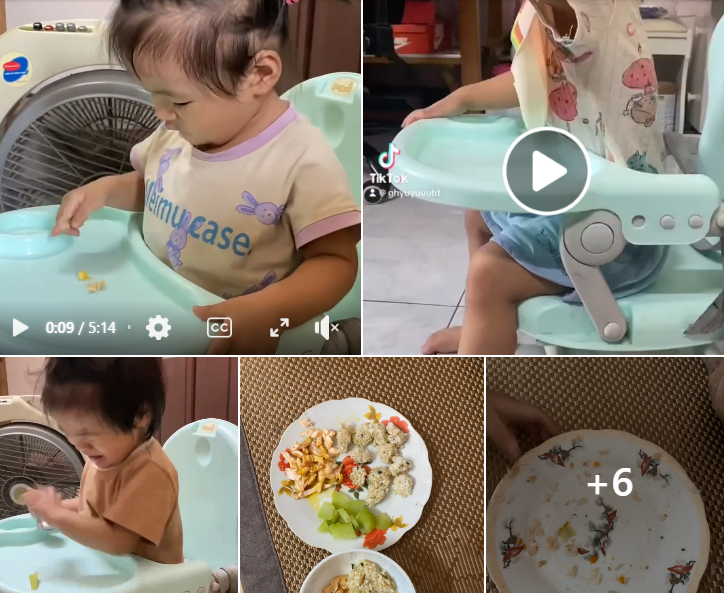
Task: View the +6 more photos
Action: pos(608,483)
